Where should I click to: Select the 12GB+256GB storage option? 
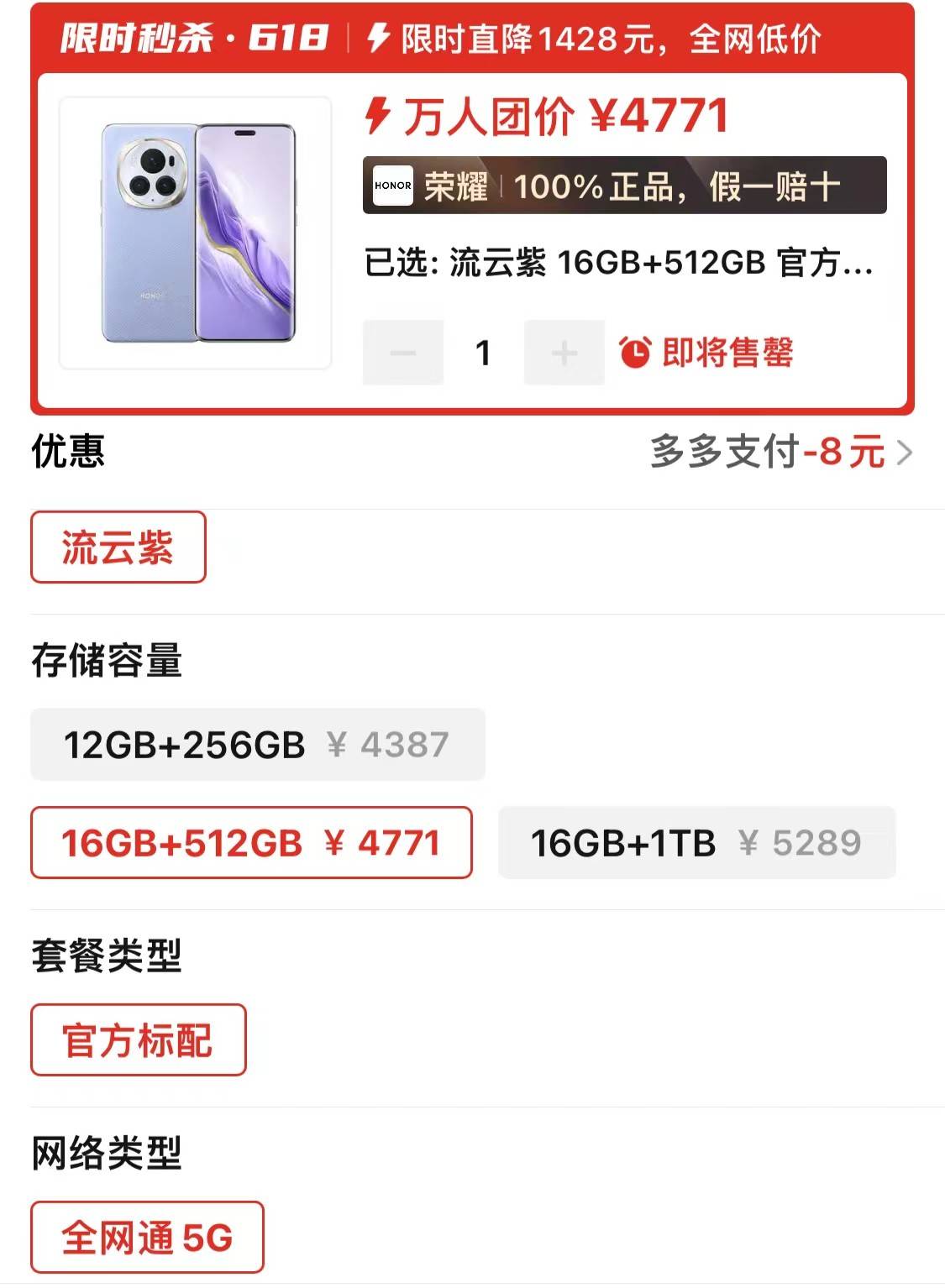click(x=257, y=745)
